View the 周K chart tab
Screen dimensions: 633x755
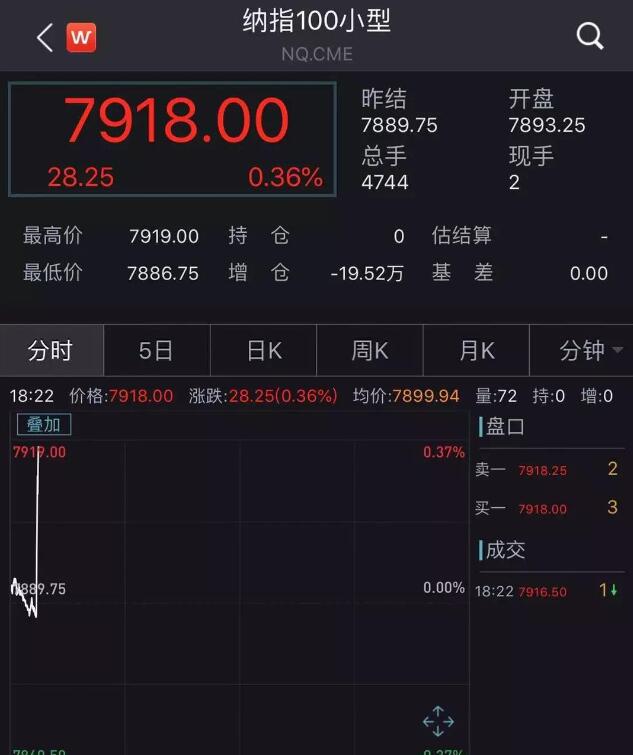pyautogui.click(x=369, y=351)
